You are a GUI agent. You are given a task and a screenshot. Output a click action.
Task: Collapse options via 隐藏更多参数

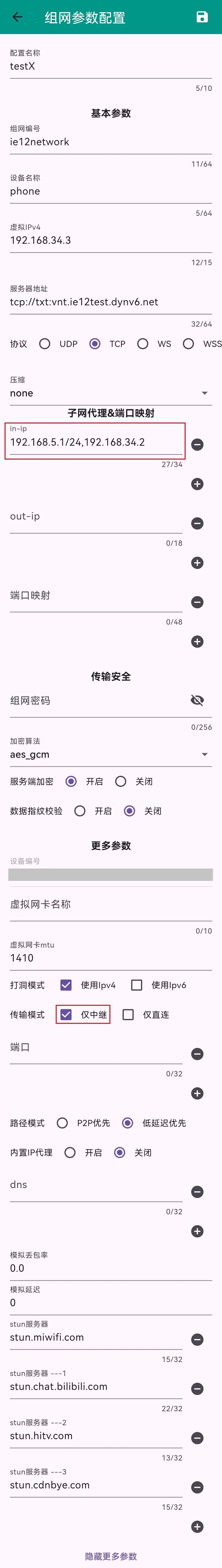tap(111, 1557)
